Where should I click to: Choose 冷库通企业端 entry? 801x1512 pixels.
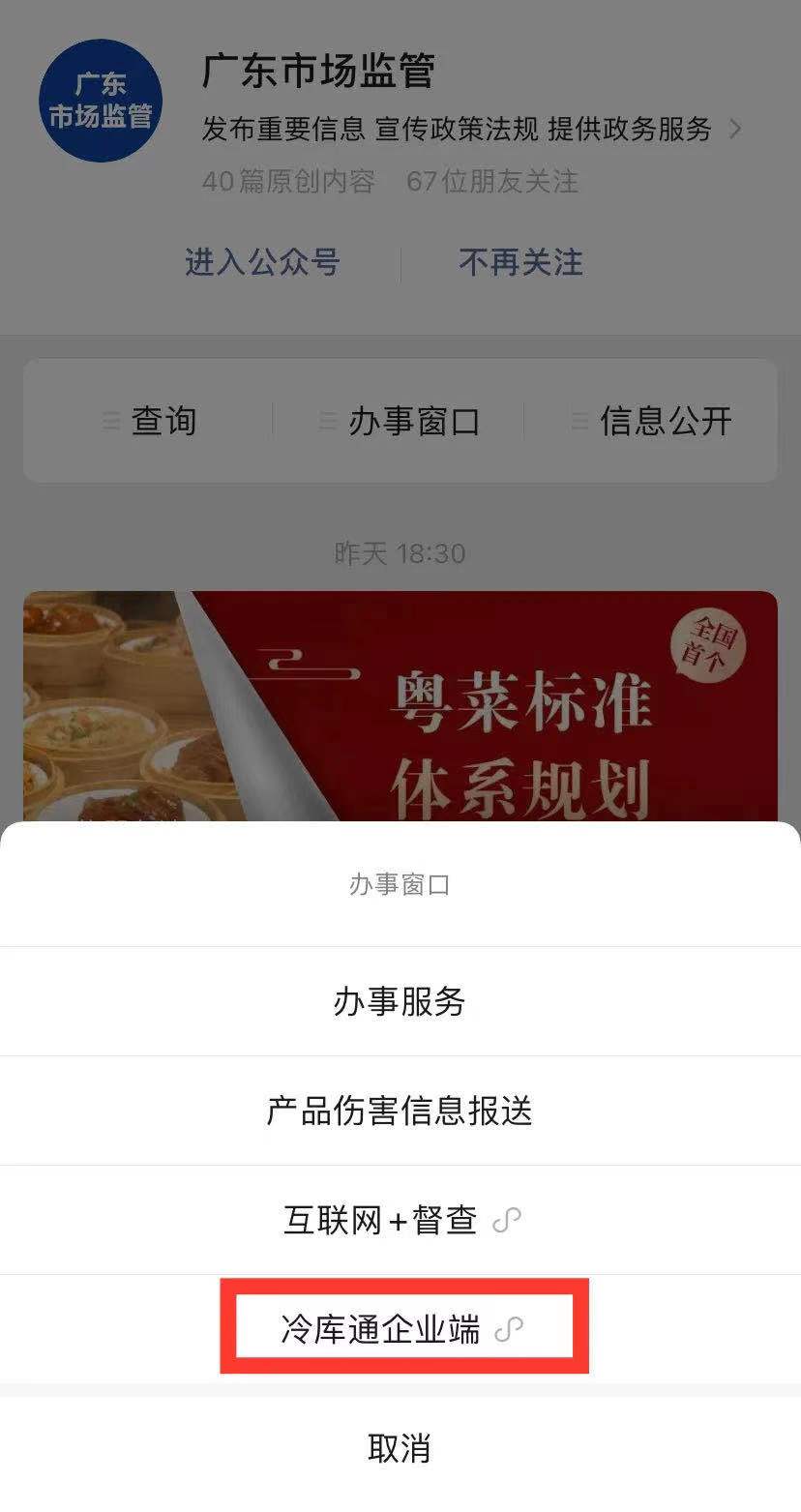coord(400,1329)
